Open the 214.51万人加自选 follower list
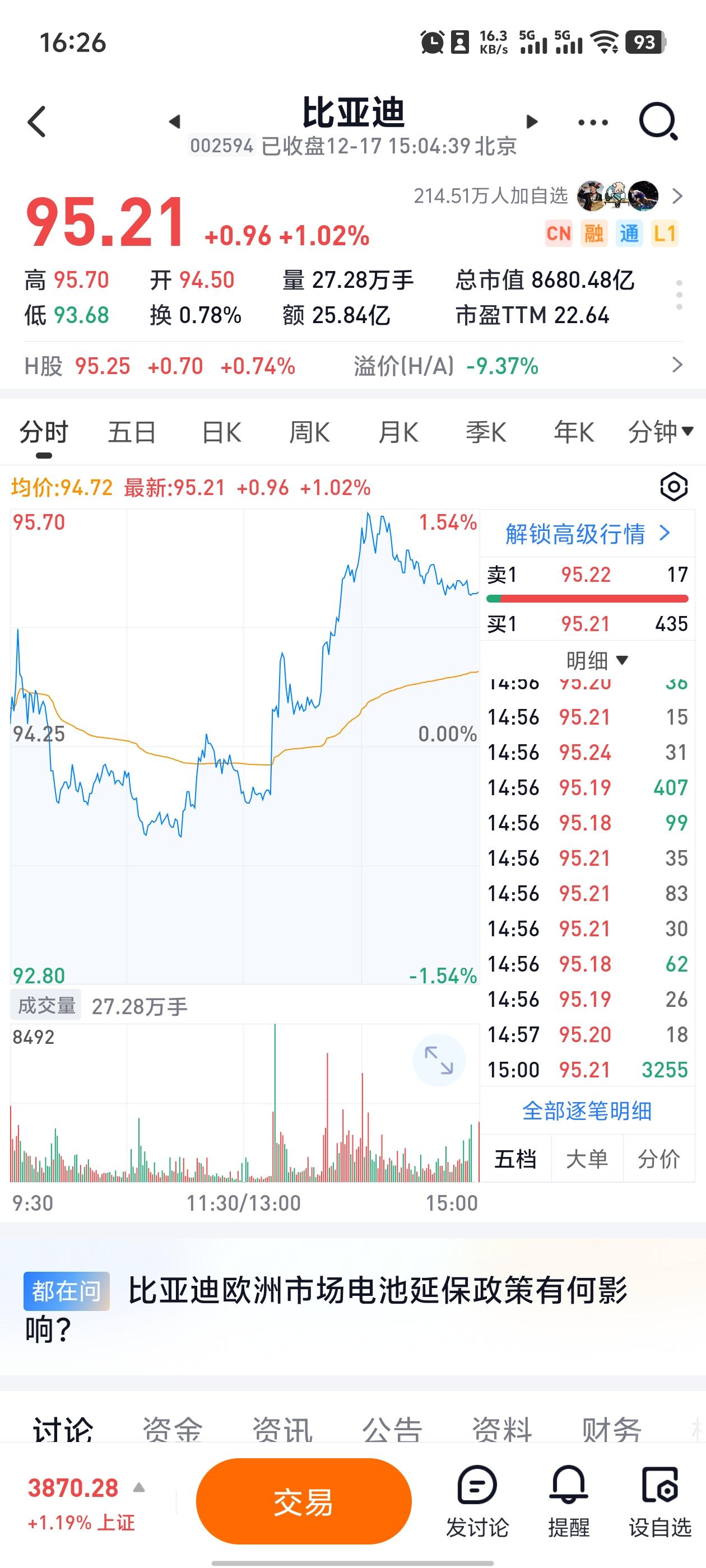706x1568 pixels. [490, 196]
